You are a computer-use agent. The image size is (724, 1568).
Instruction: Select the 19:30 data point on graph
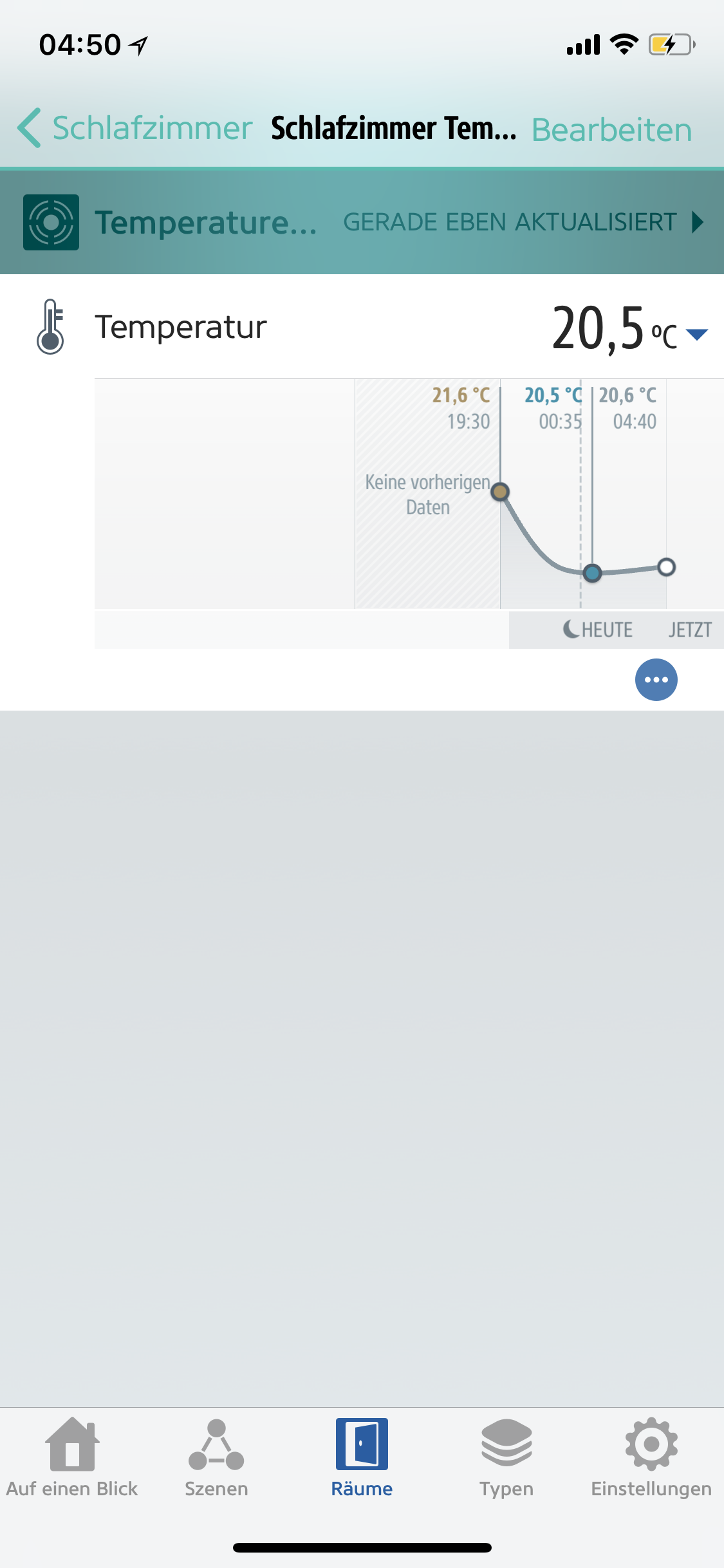500,492
